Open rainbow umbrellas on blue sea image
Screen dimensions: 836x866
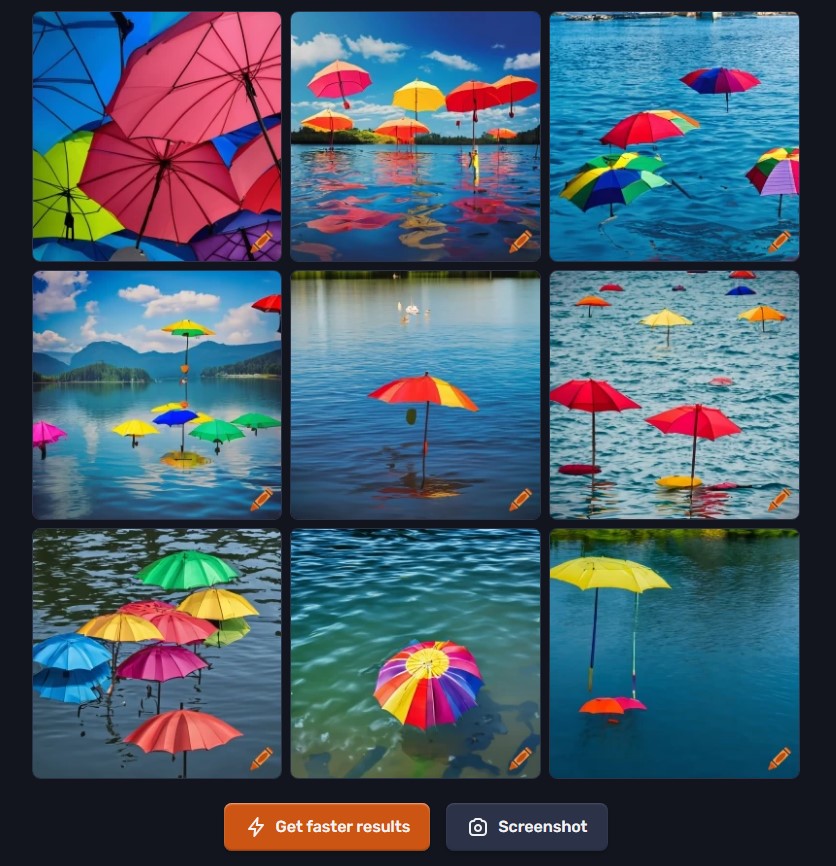click(674, 120)
